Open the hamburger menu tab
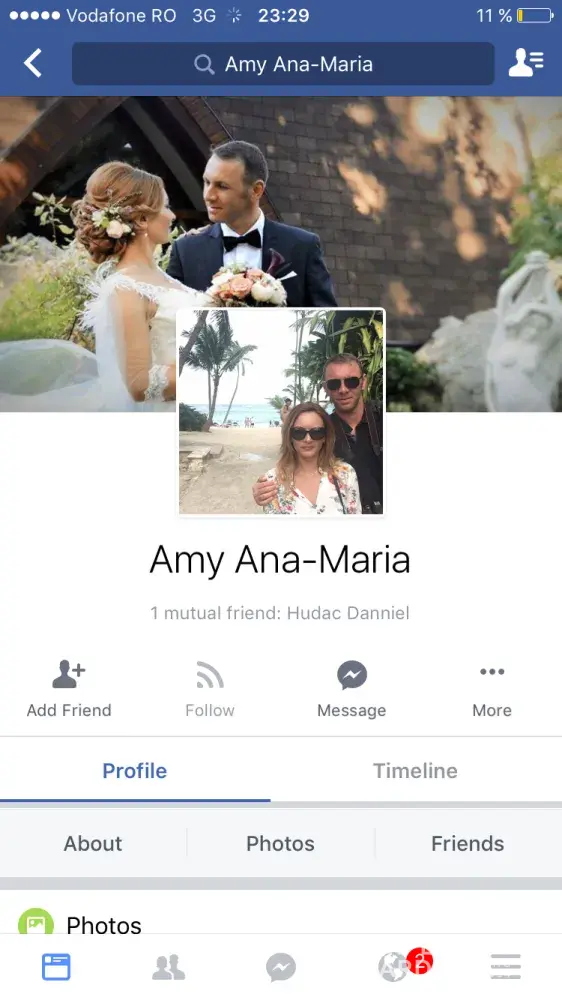The width and height of the screenshot is (562, 1000). click(x=506, y=967)
